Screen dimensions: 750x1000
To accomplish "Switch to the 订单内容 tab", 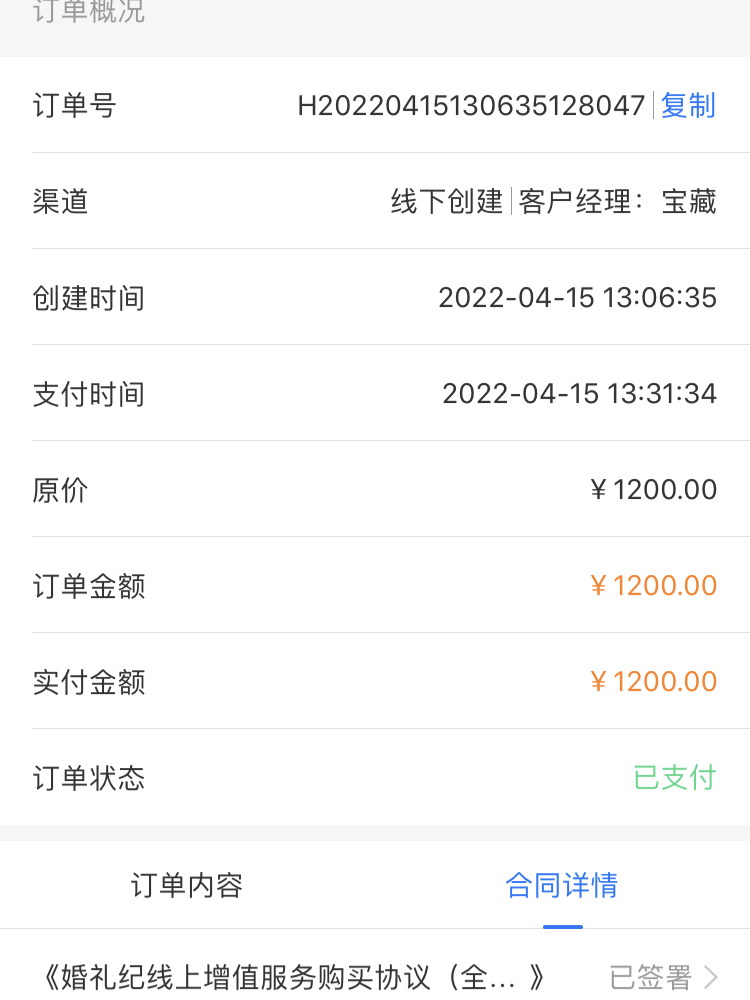I will [187, 885].
